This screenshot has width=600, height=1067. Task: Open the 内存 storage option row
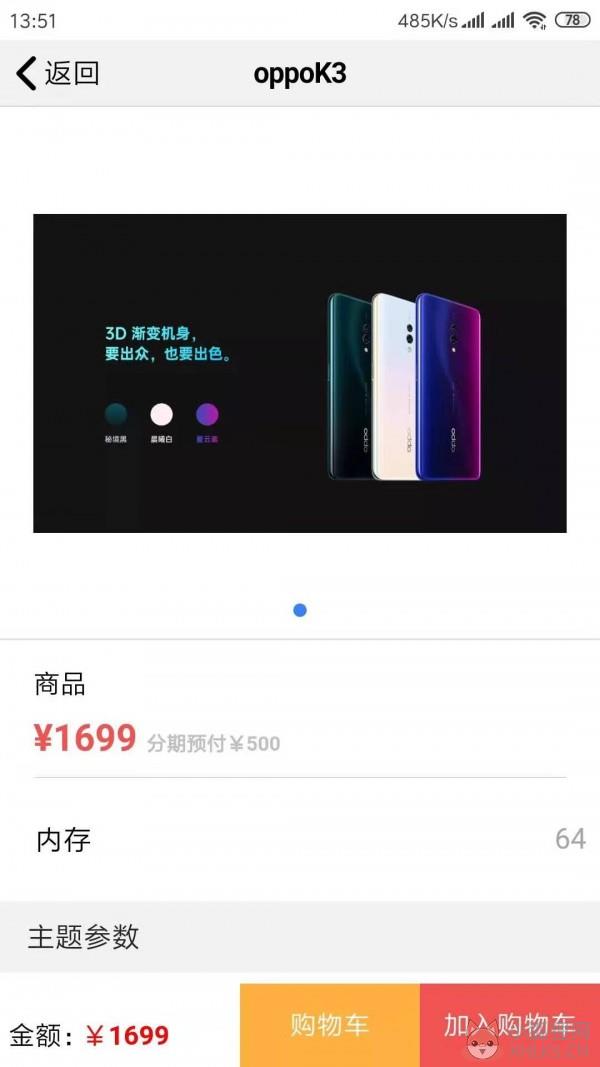tap(300, 839)
